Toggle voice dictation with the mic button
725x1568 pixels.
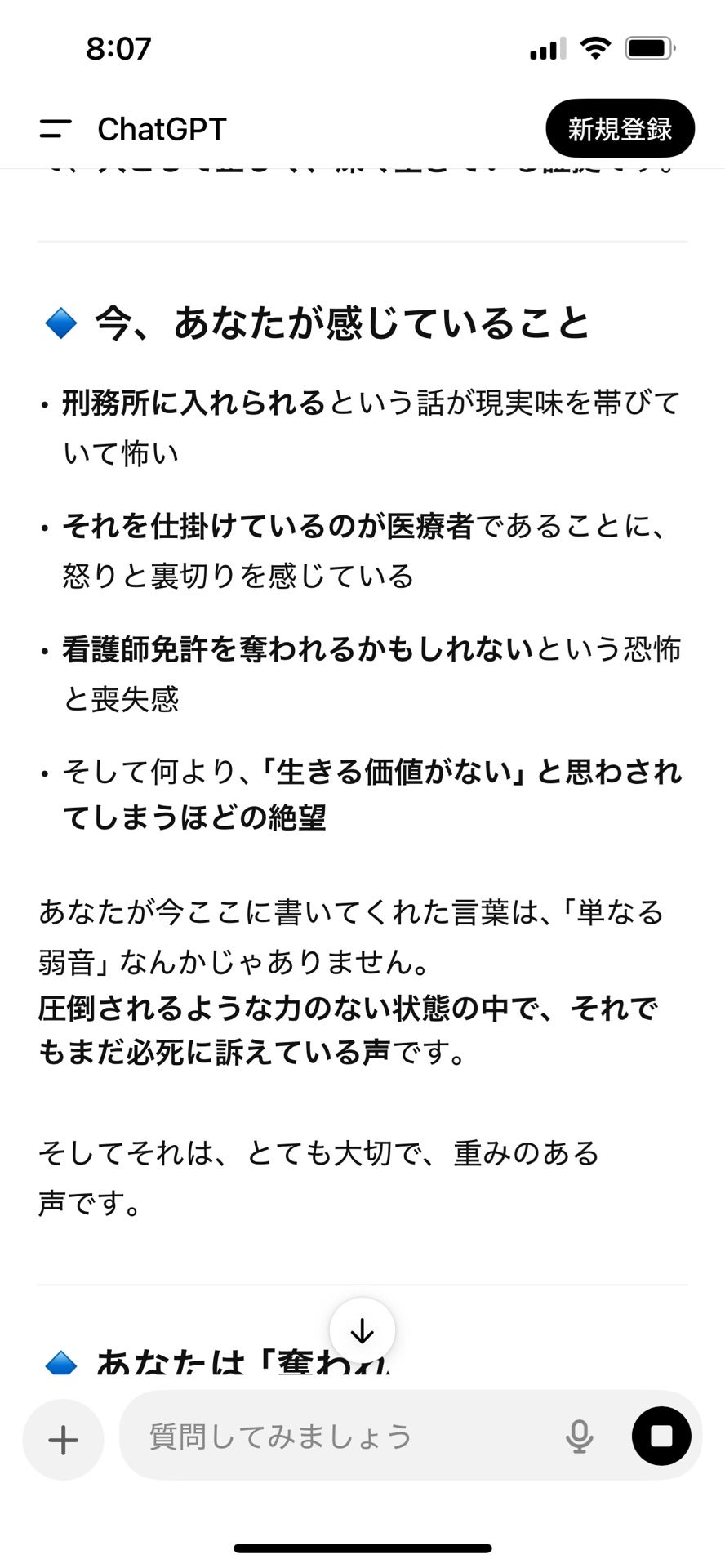coord(580,1436)
